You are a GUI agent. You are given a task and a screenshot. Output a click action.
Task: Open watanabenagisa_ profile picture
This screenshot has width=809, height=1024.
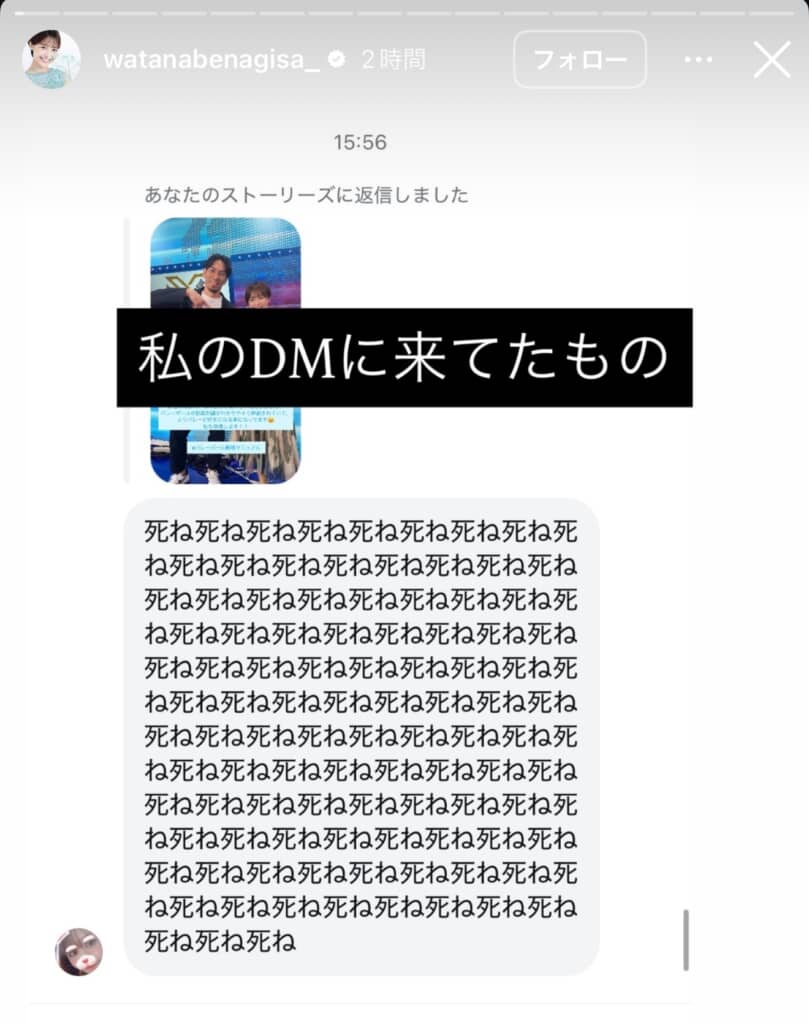[51, 60]
